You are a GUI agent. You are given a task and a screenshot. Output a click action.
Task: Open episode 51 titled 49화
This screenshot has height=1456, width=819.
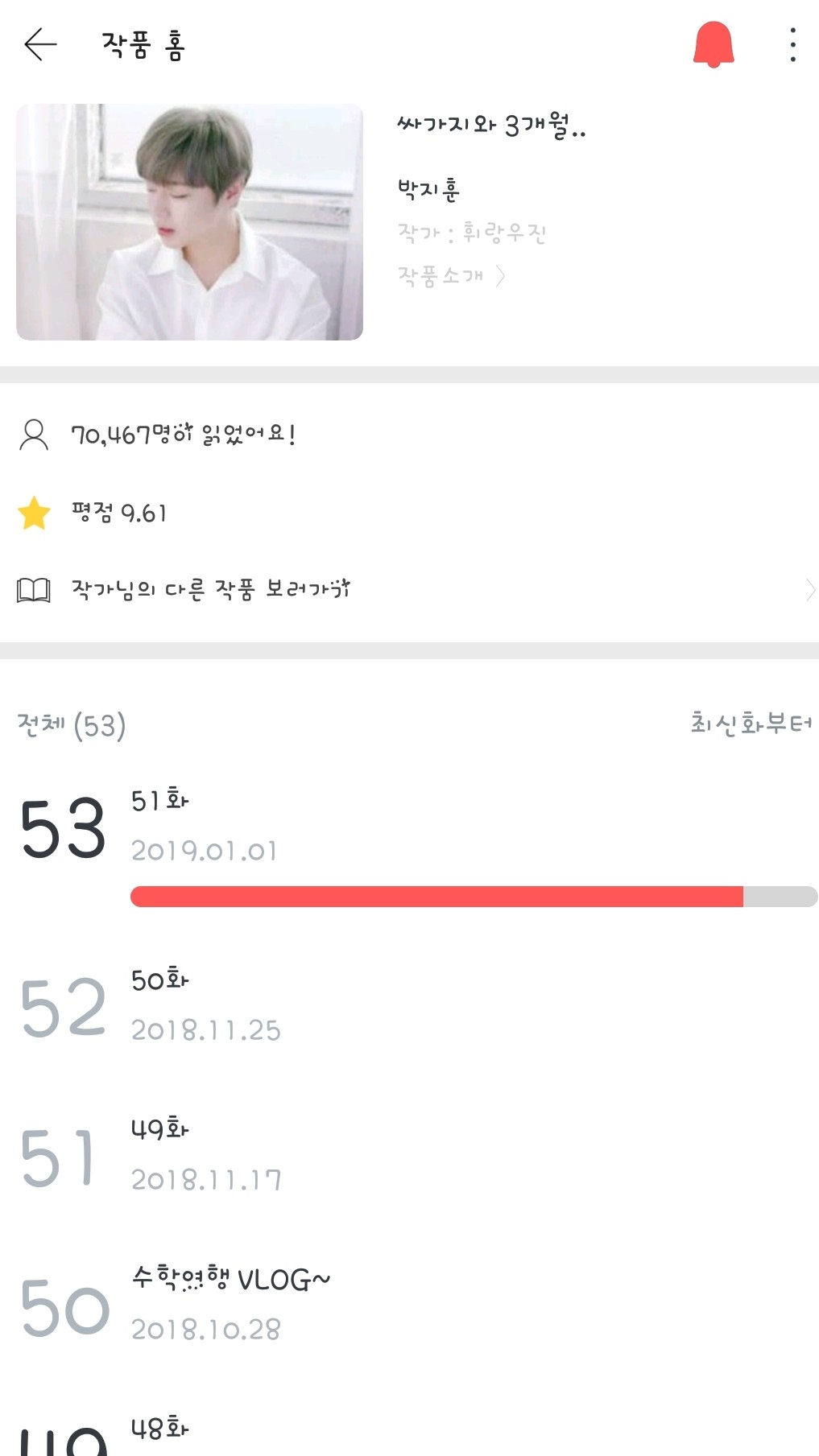click(409, 1156)
